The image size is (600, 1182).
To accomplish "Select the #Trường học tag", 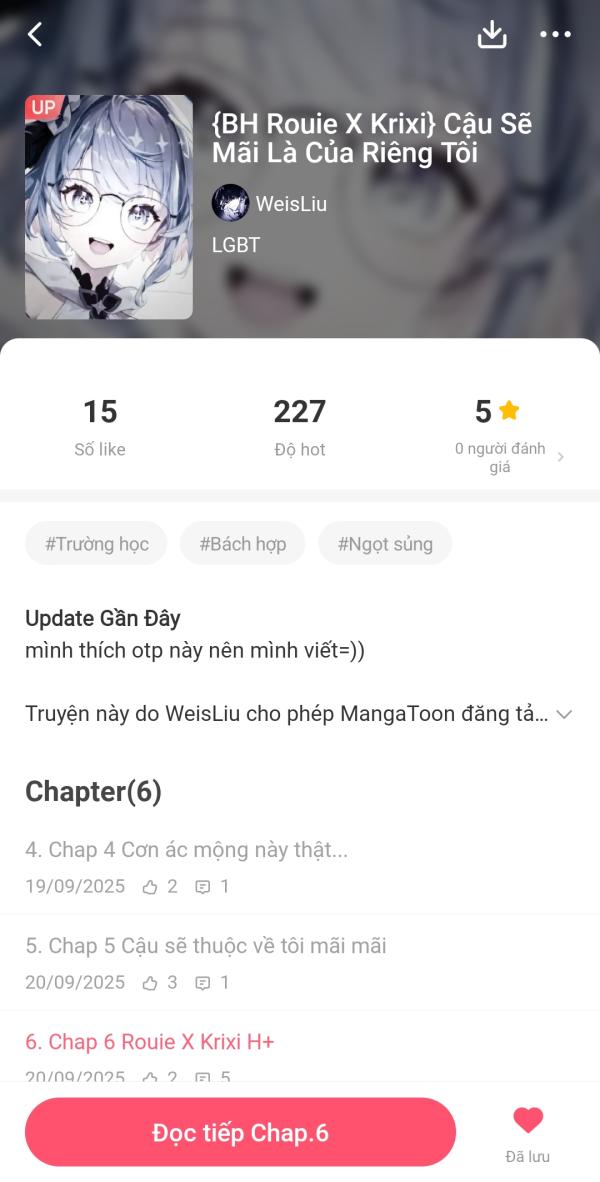I will 96,544.
